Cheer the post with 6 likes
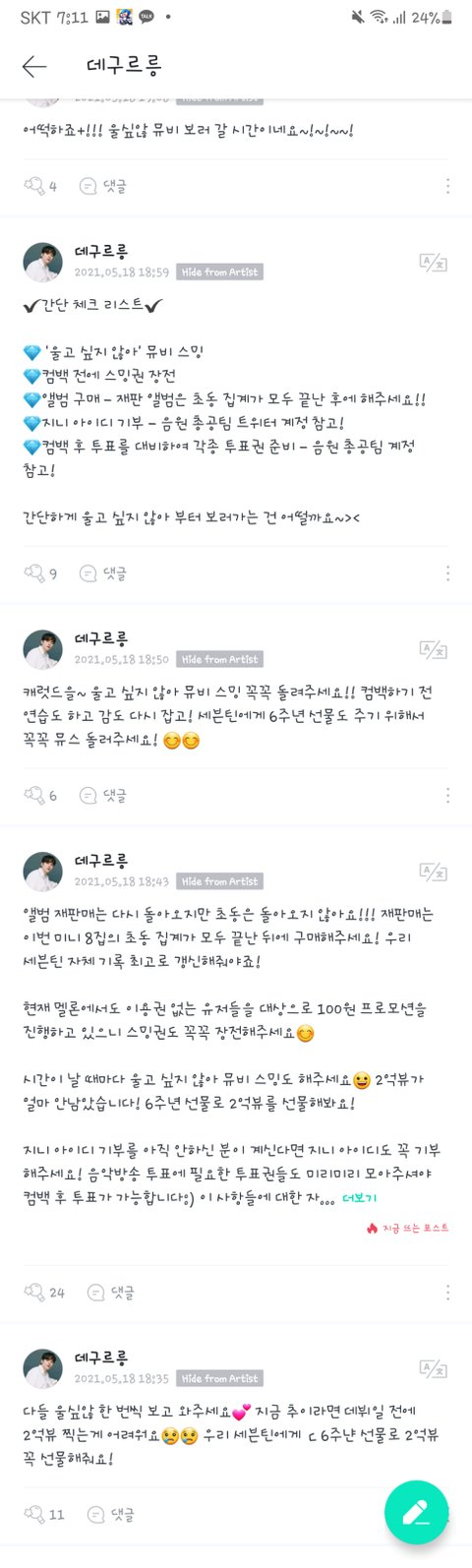Screen dimensions: 472x1568 40,796
